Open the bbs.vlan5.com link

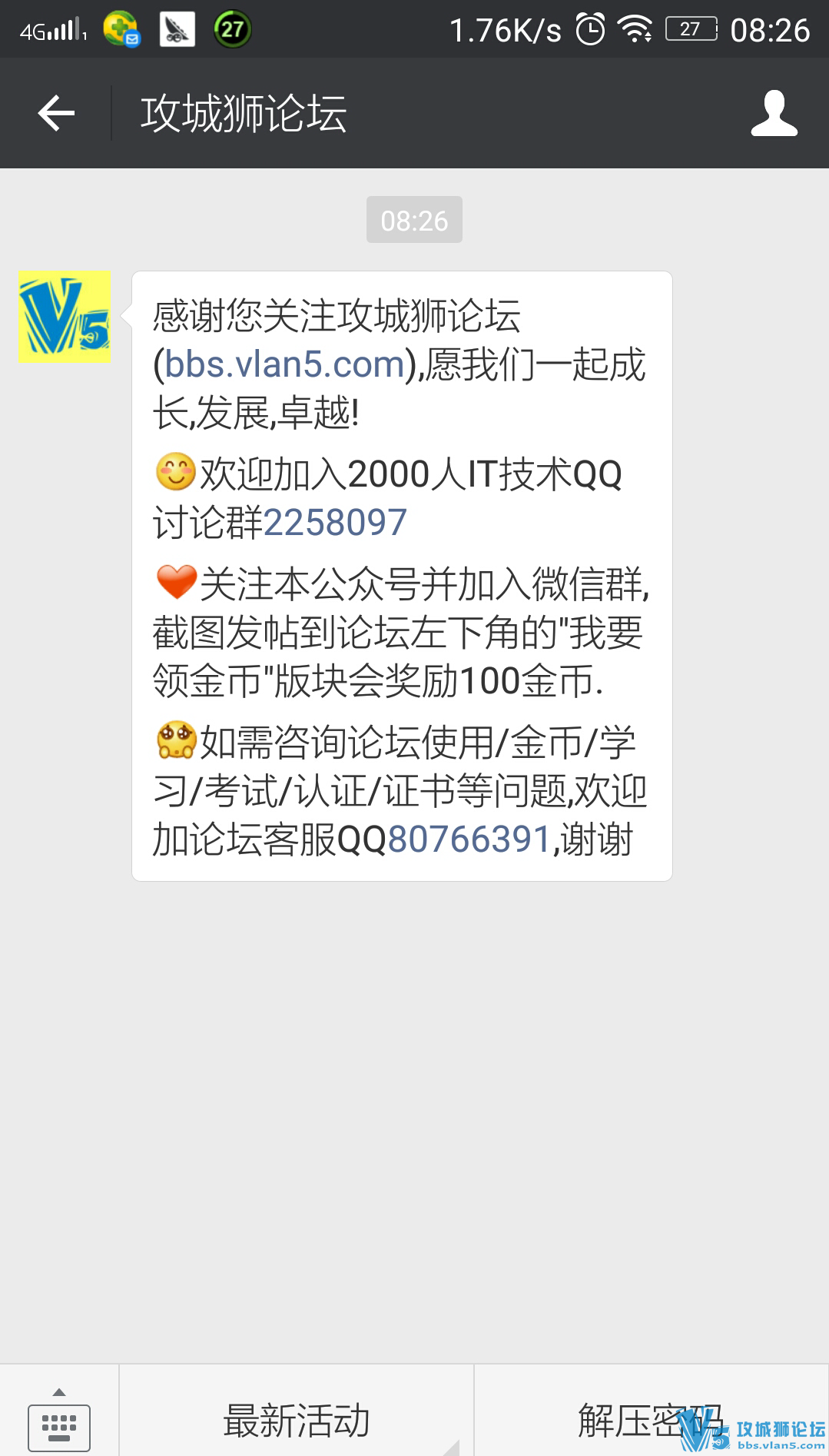(x=284, y=364)
